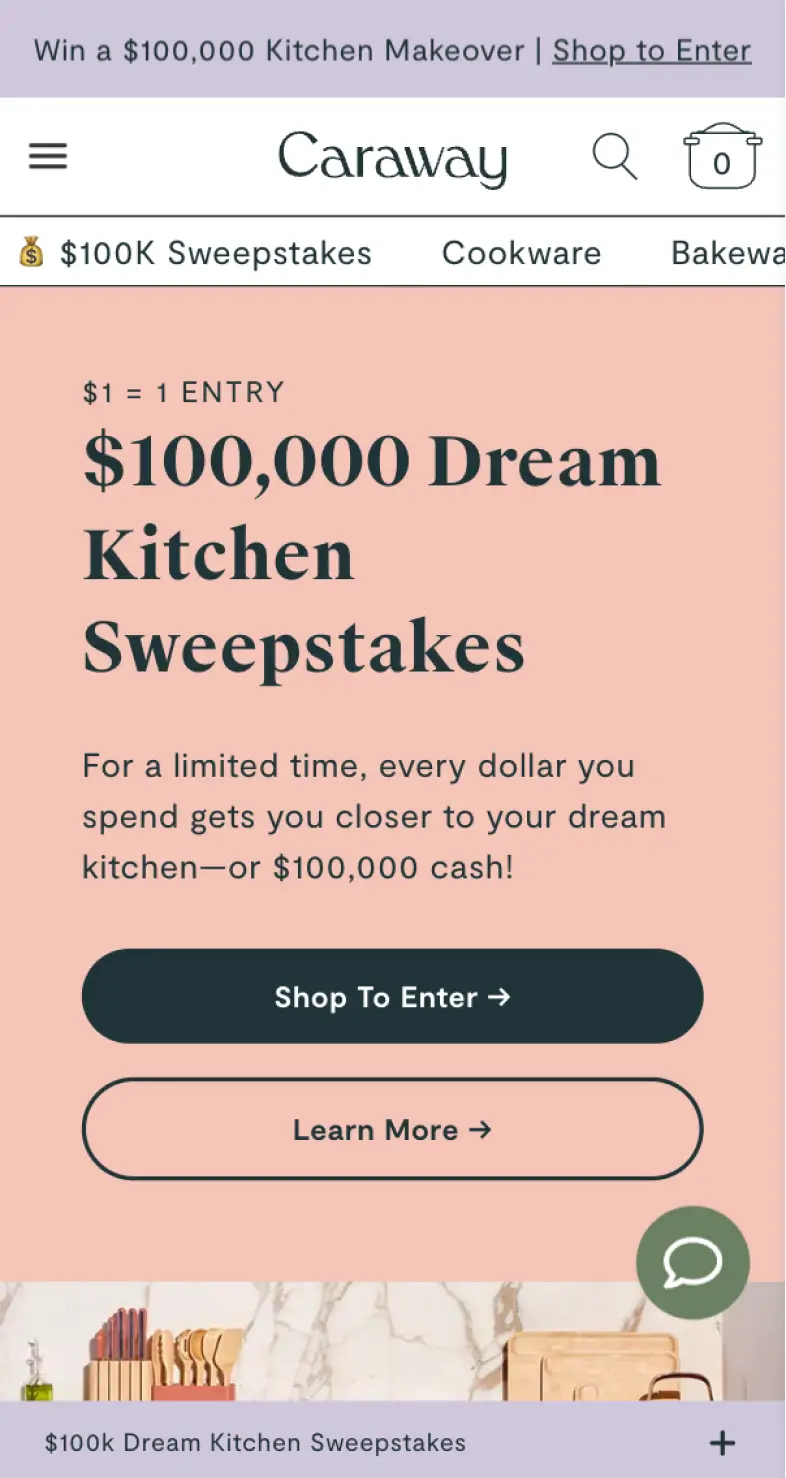This screenshot has height=1478, width=786.
Task: Select the $100K Sweepstakes nav item
Action: pos(196,253)
